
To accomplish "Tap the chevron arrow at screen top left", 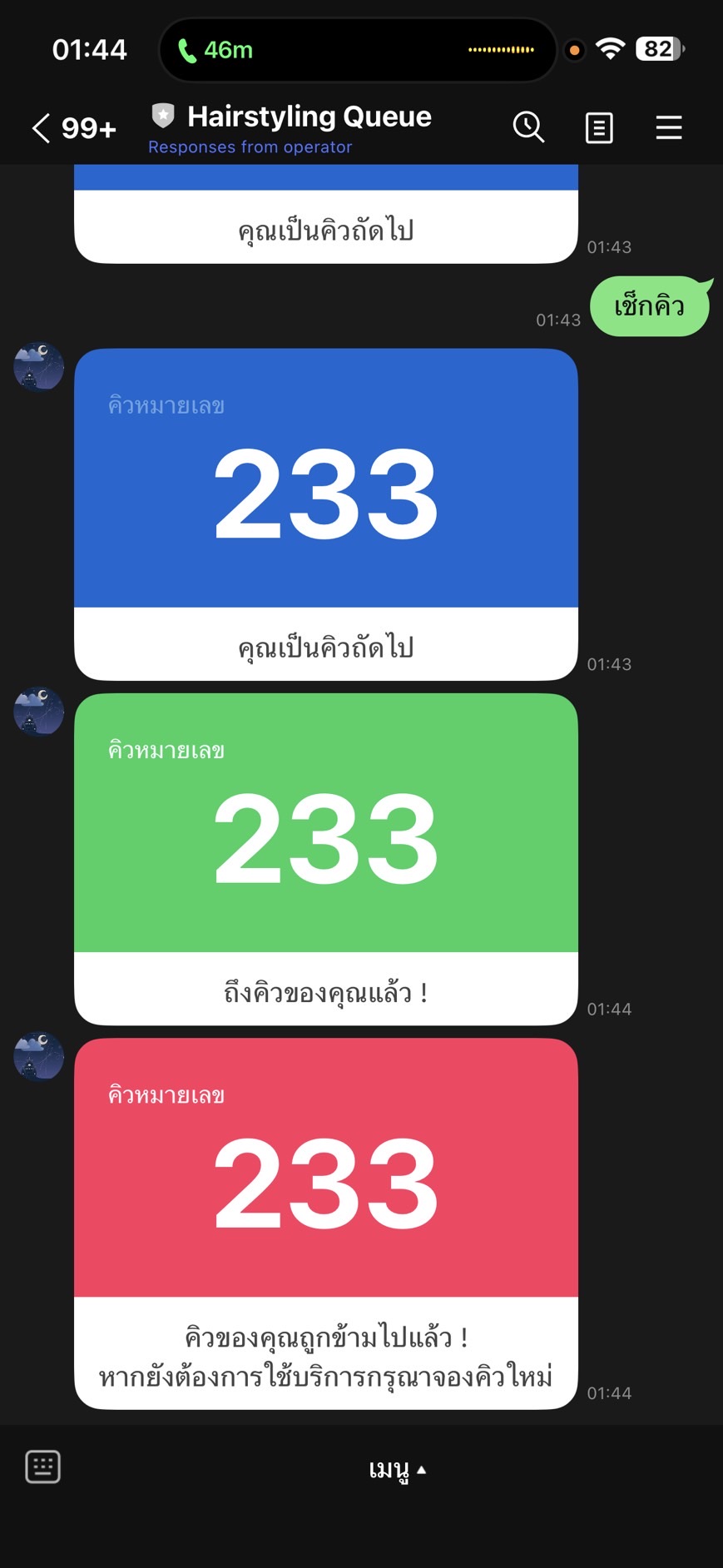I will point(38,127).
